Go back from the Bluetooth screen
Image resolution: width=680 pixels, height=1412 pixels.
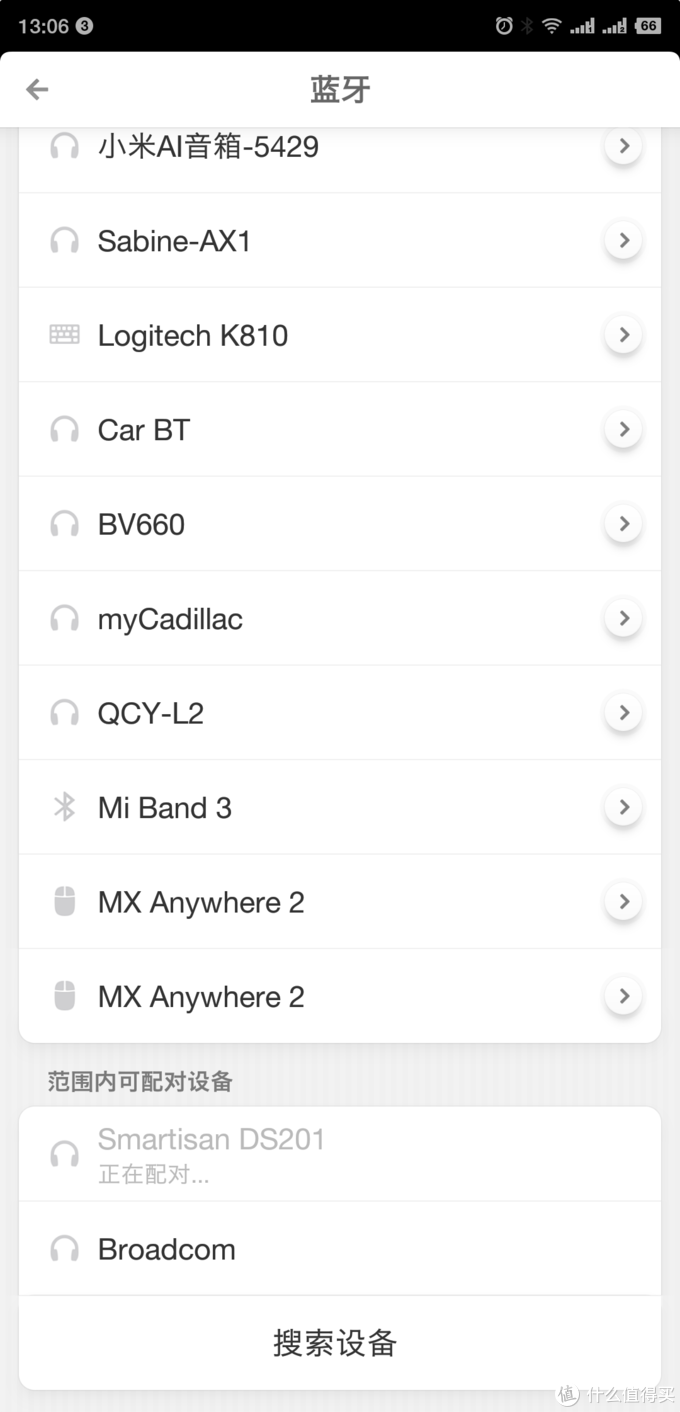(x=37, y=90)
